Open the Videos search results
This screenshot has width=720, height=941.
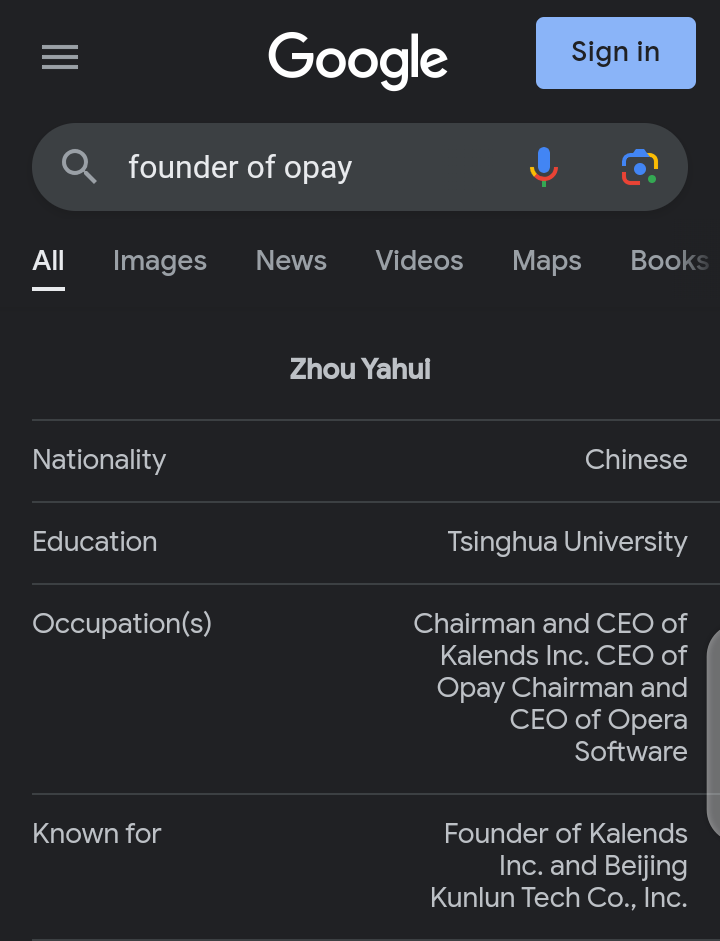[x=419, y=261]
